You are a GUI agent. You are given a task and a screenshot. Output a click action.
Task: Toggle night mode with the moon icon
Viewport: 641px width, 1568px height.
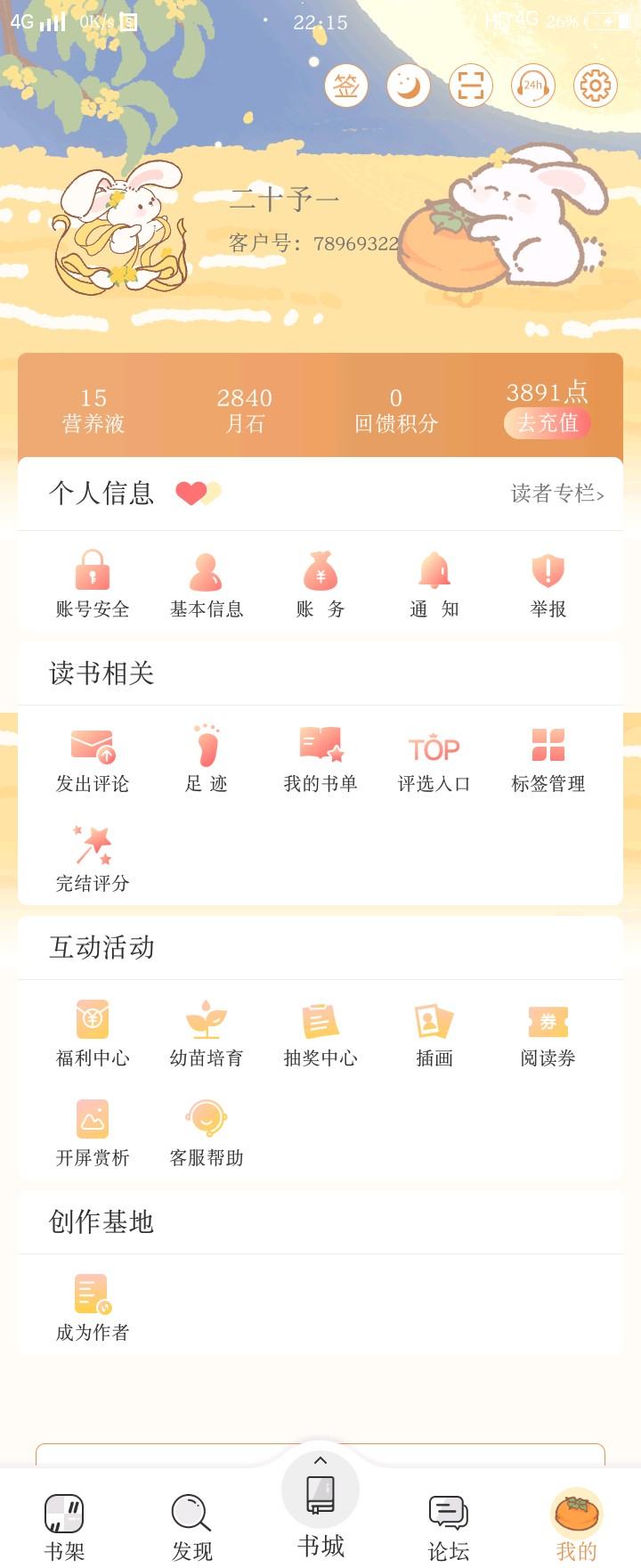tap(409, 86)
